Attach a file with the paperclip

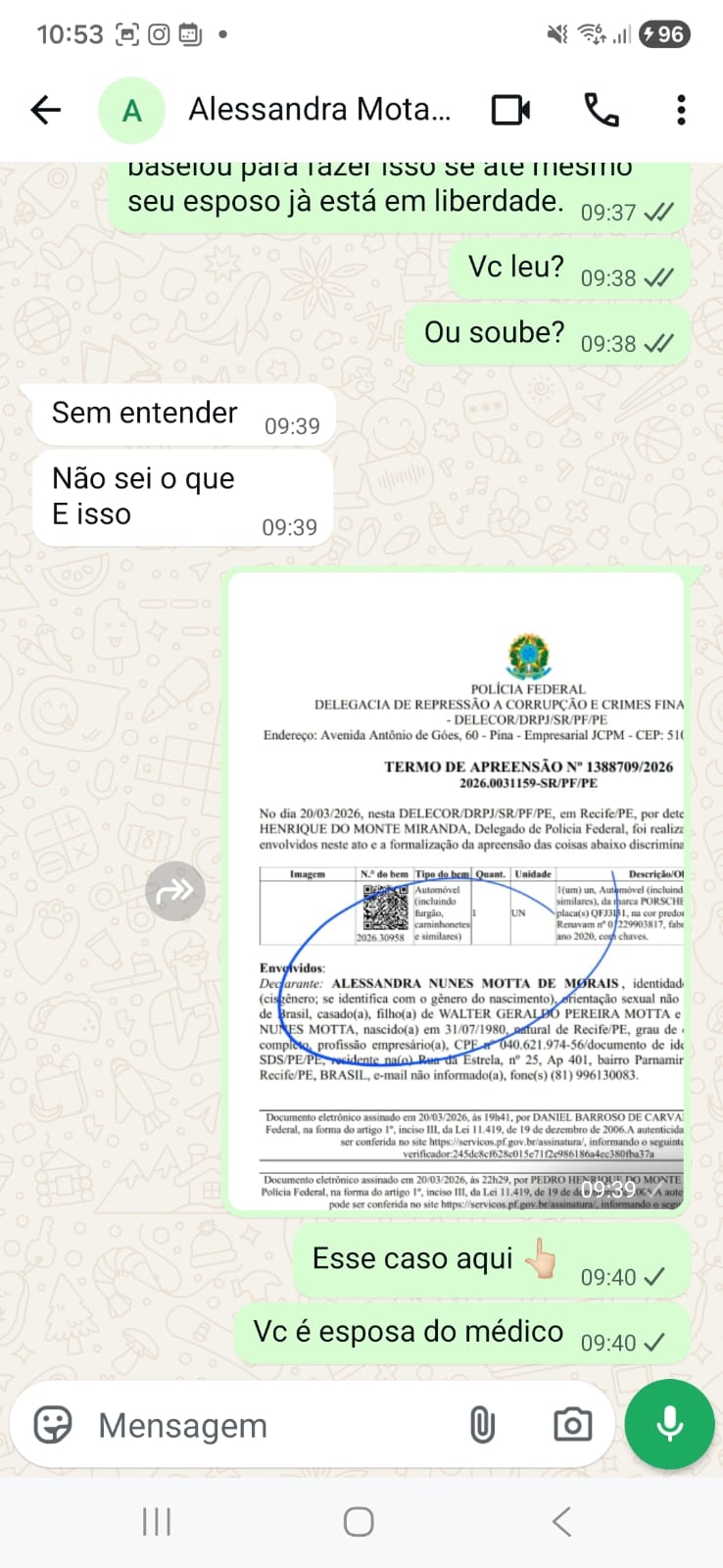click(482, 1425)
